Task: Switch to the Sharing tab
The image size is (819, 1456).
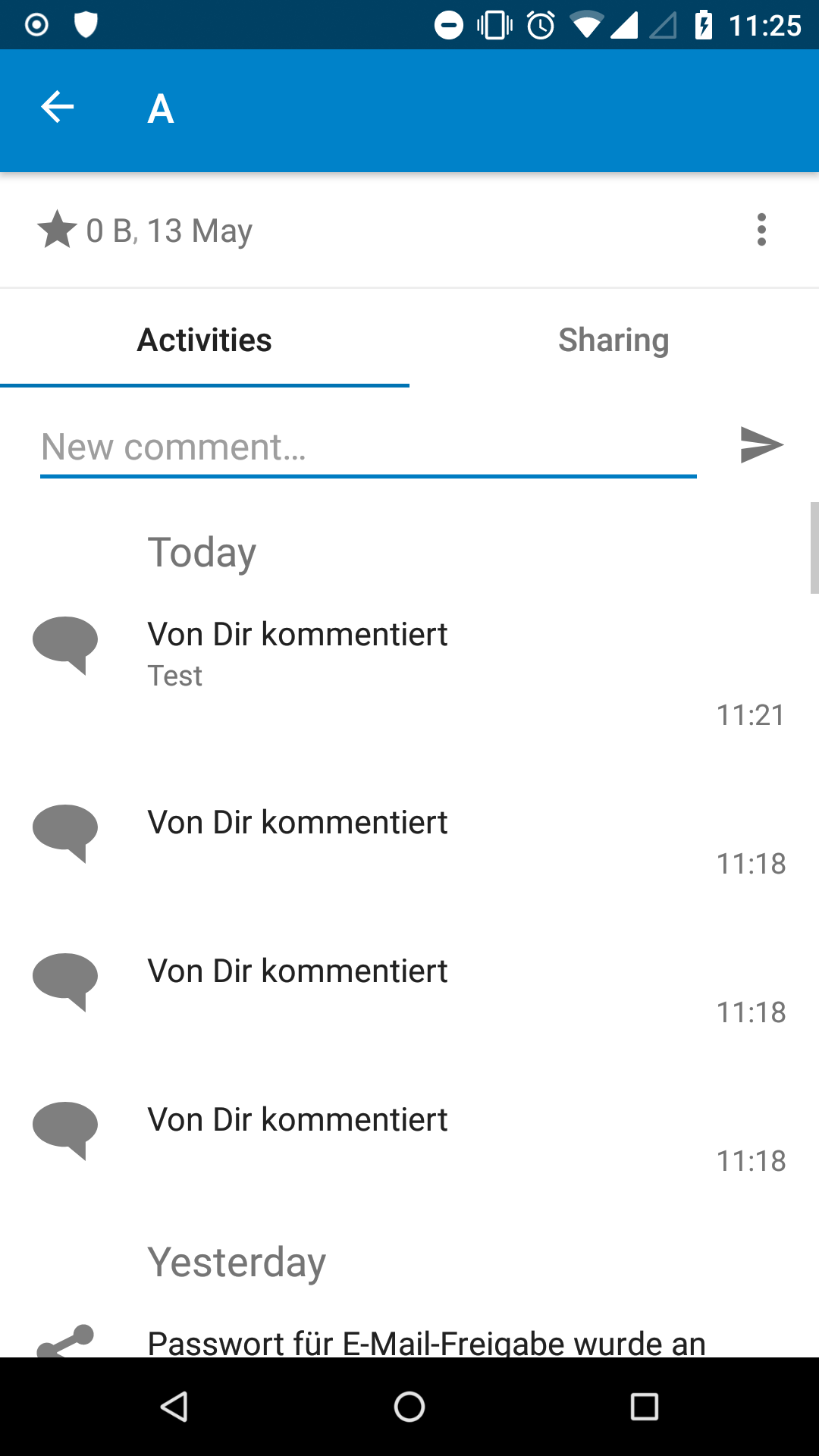Action: pos(613,340)
